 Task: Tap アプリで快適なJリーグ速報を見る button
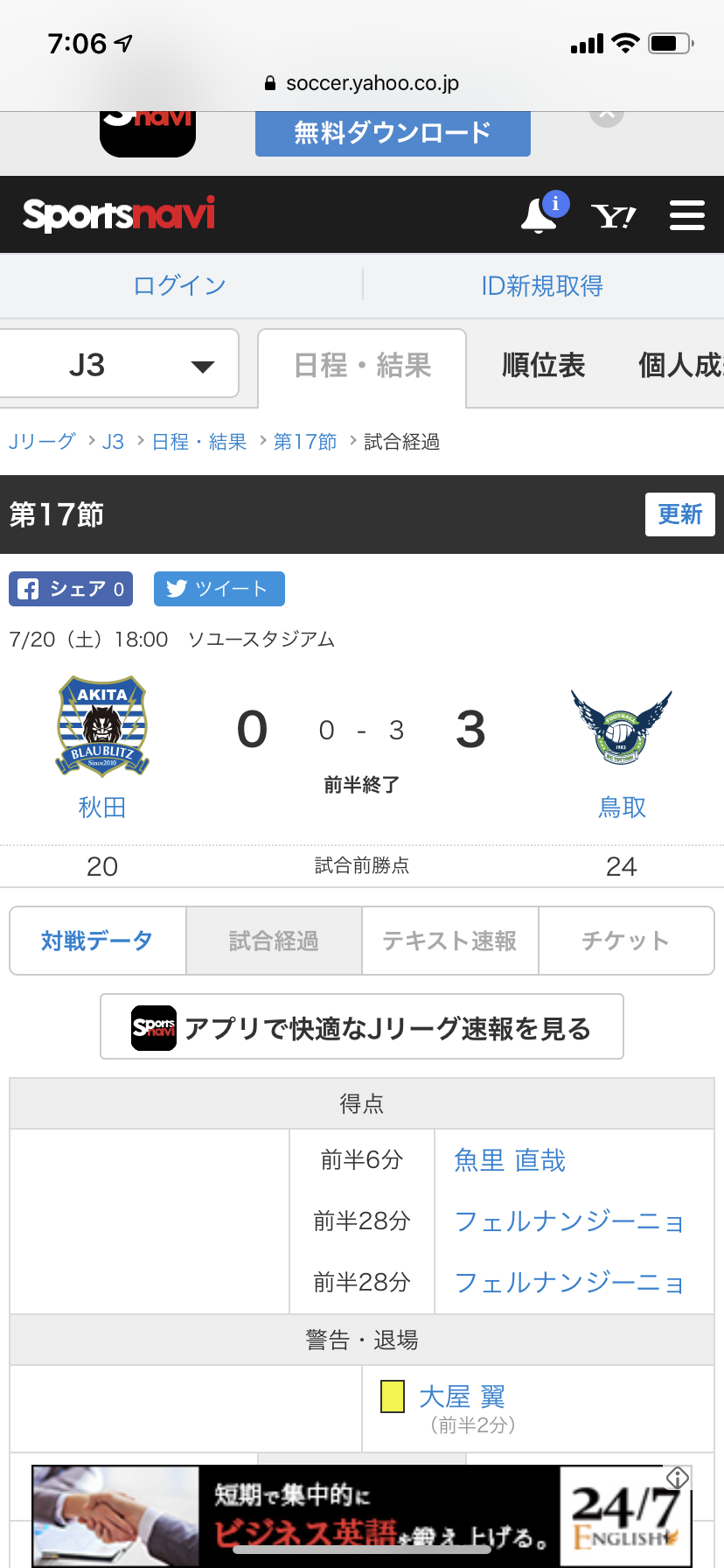(x=362, y=1027)
